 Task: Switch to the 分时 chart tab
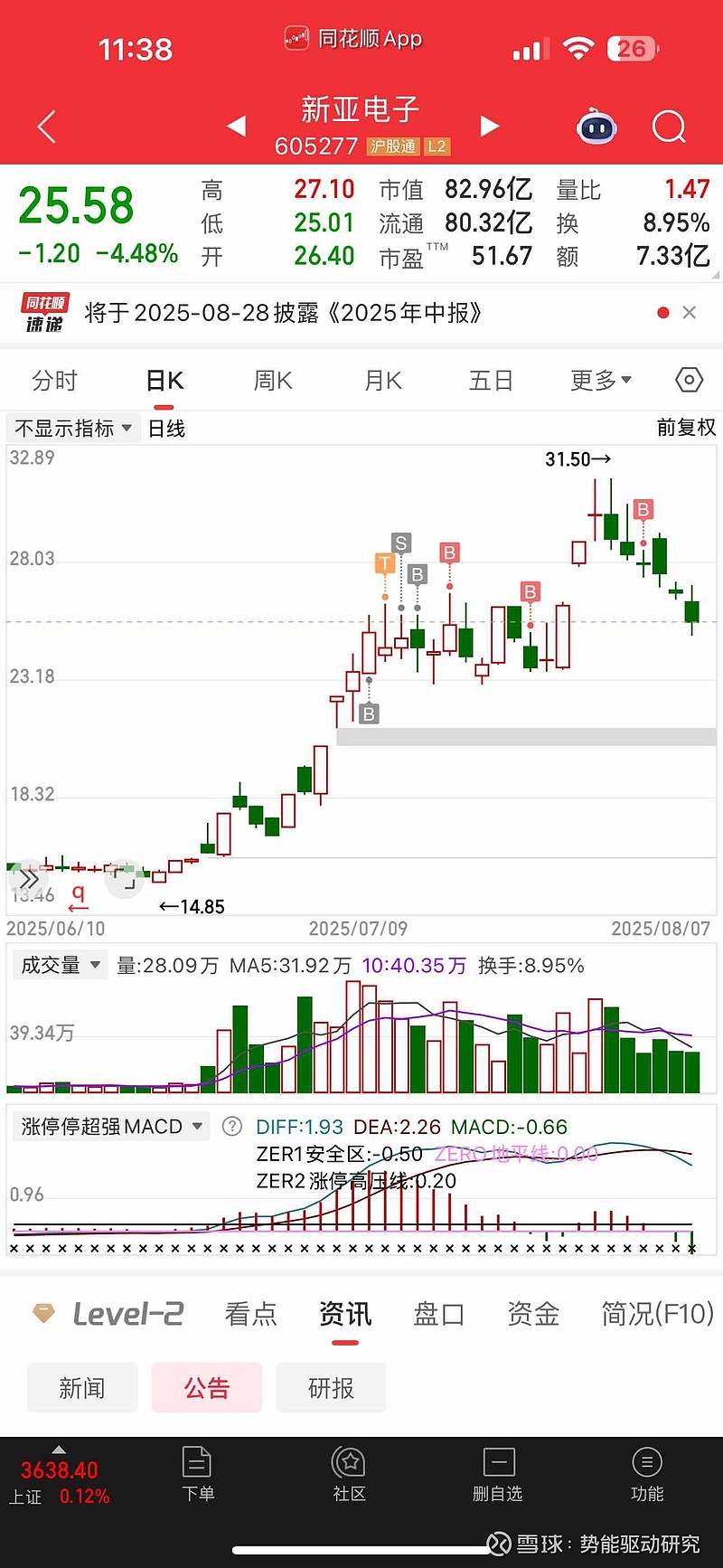point(54,381)
